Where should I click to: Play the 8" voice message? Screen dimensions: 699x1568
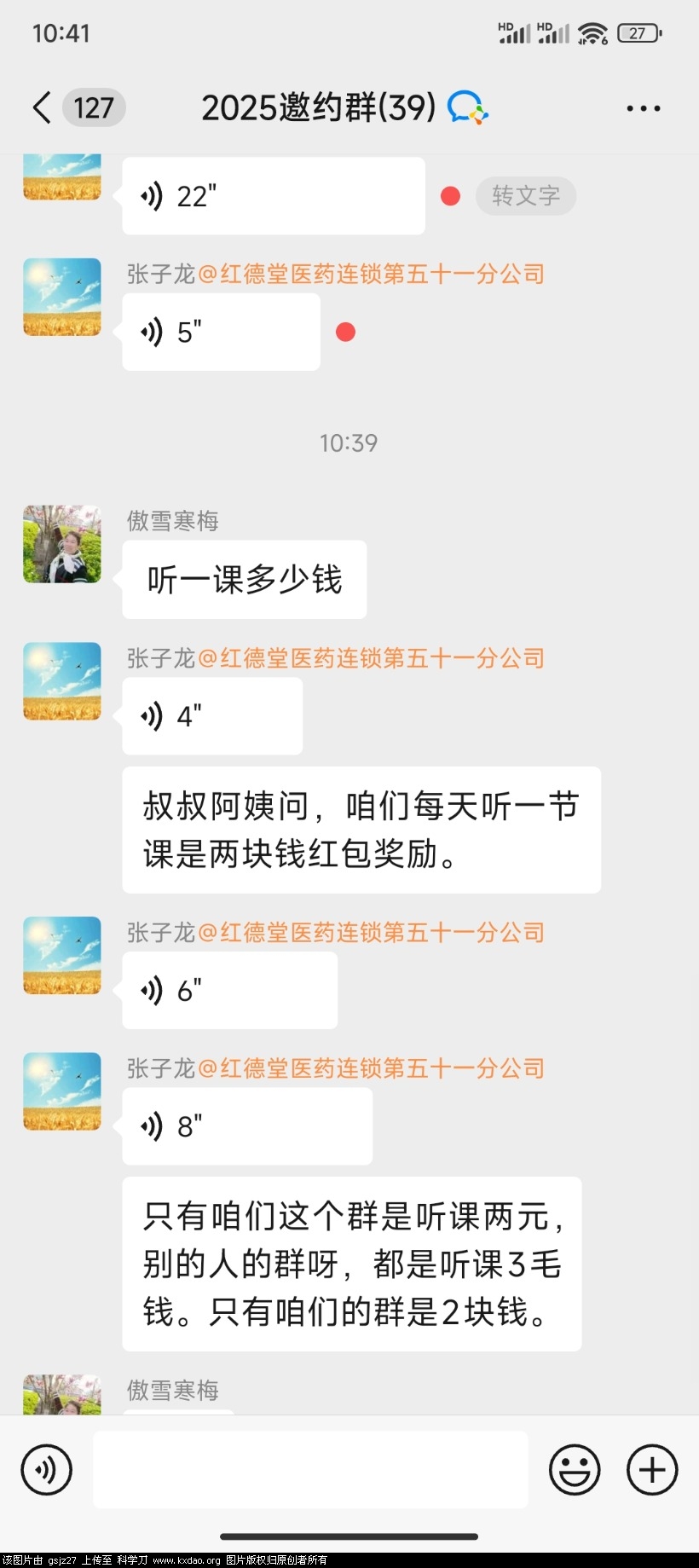click(247, 1127)
